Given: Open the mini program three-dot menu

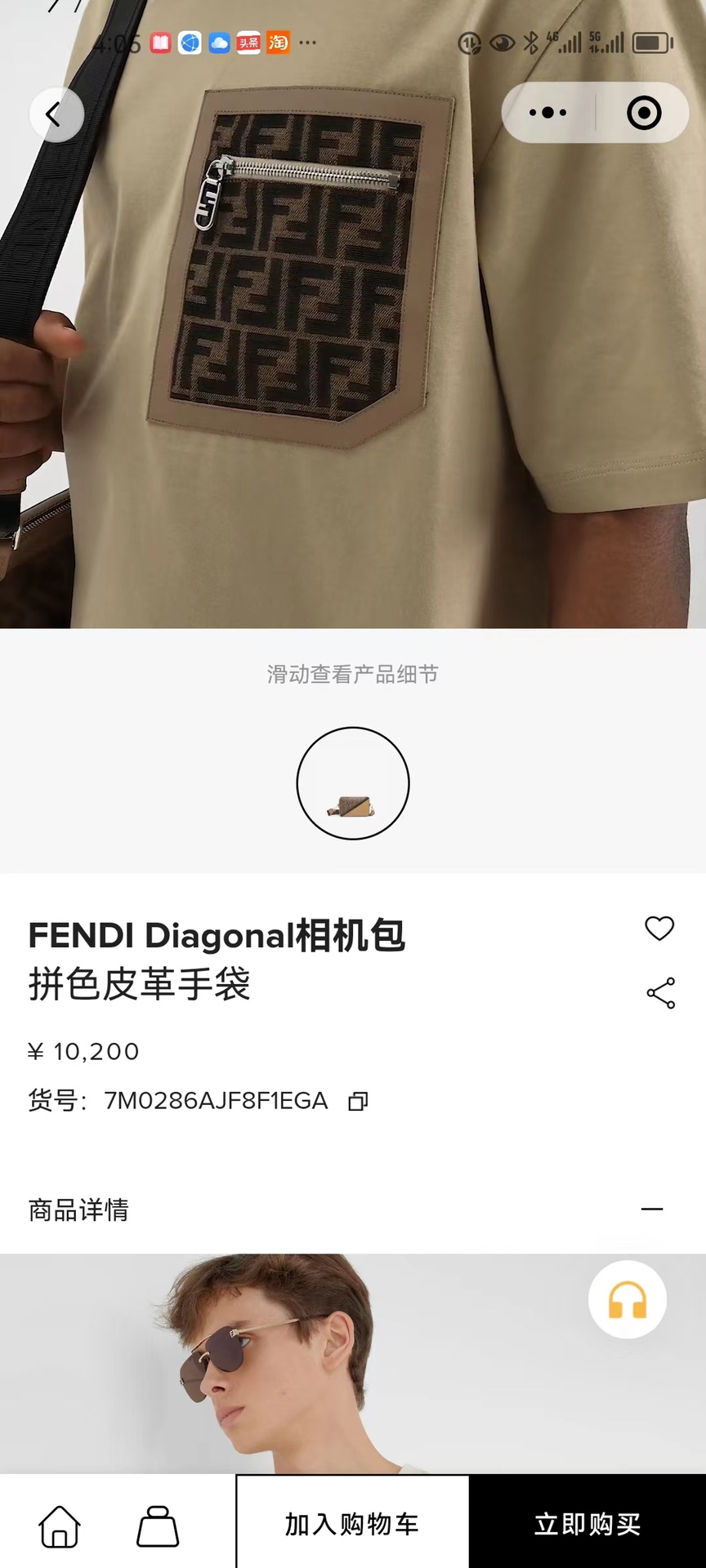Looking at the screenshot, I should (x=547, y=113).
